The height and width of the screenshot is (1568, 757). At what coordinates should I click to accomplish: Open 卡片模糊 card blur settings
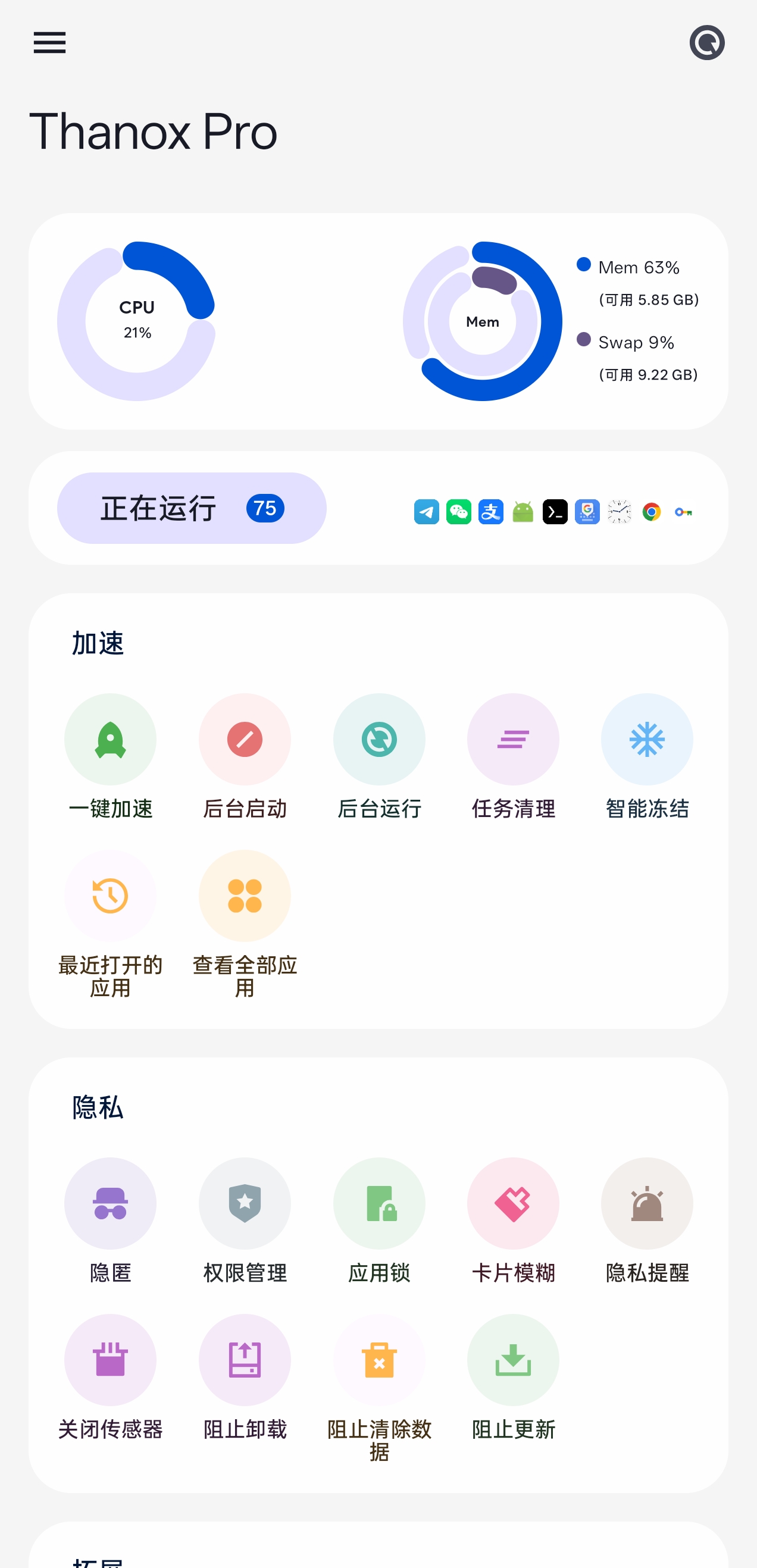[x=513, y=1203]
